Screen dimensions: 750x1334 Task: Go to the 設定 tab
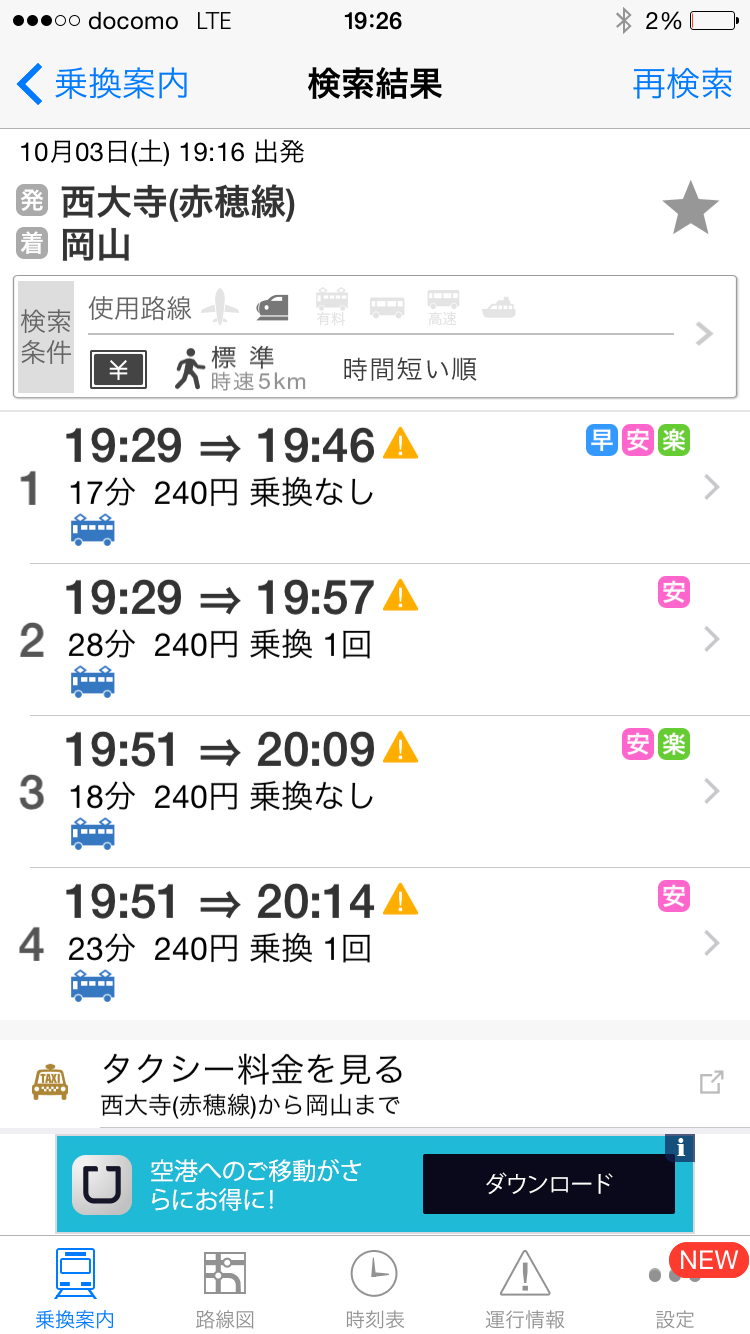pyautogui.click(x=675, y=1288)
